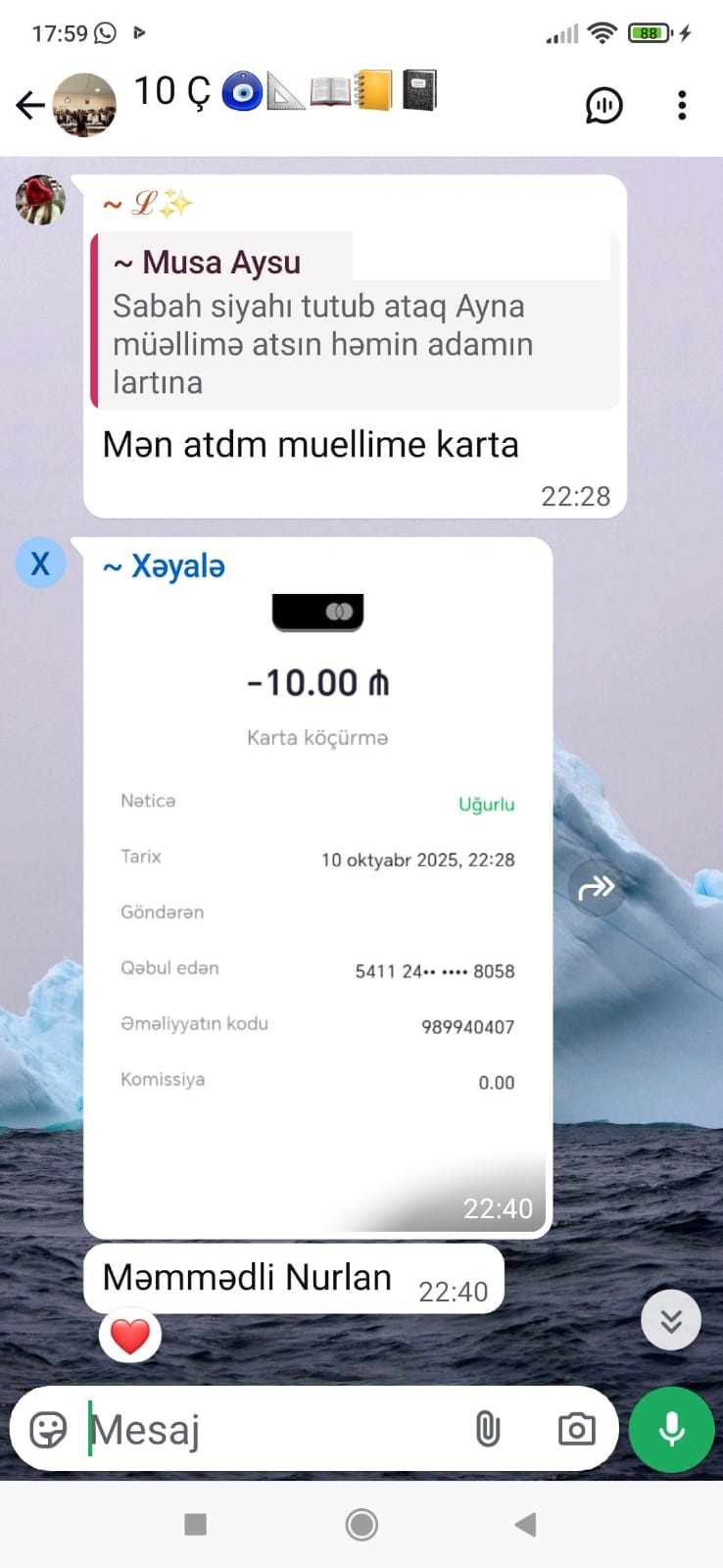723x1568 pixels.
Task: Focus the Mesaj text field
Action: point(274,1430)
